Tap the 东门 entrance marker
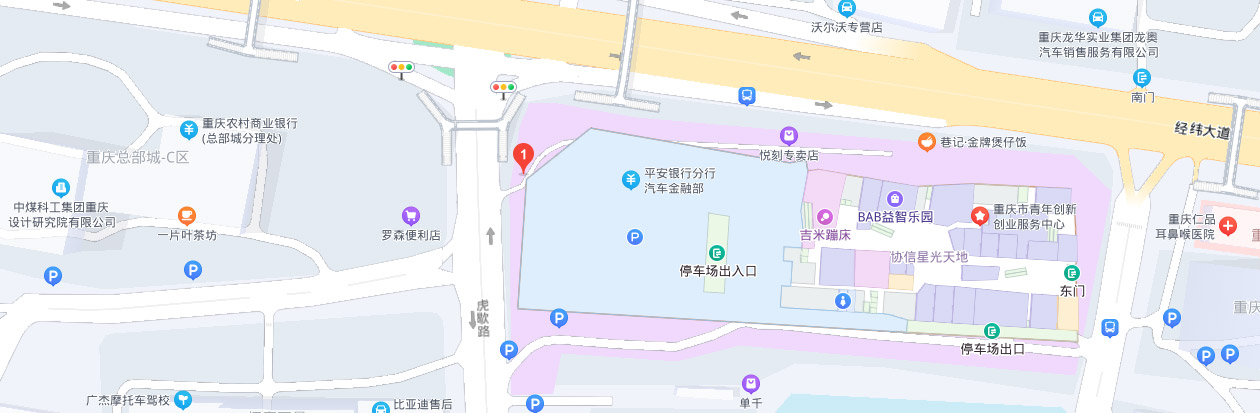Image resolution: width=1260 pixels, height=413 pixels. pos(1072,273)
